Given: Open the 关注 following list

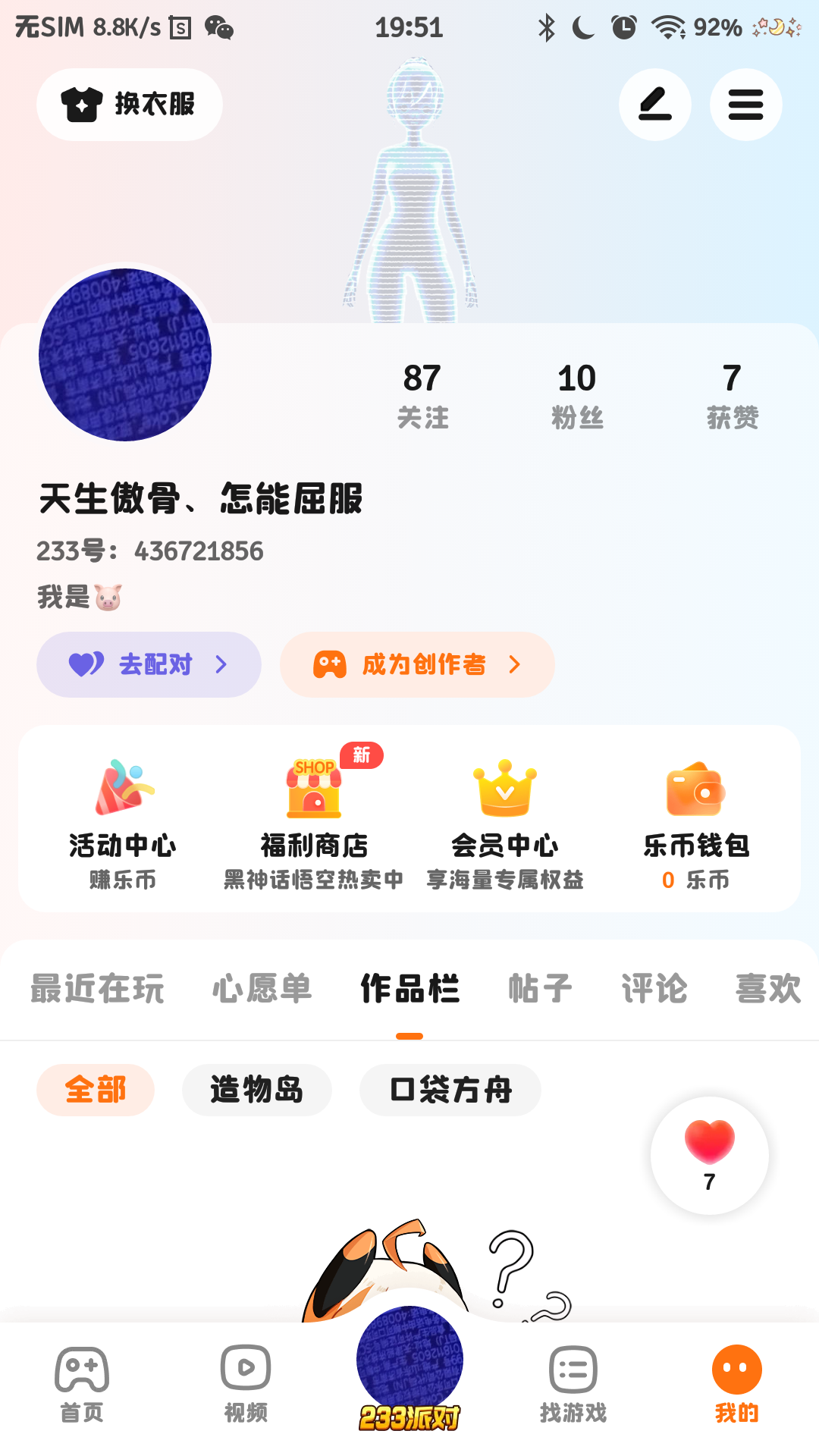Looking at the screenshot, I should [422, 396].
